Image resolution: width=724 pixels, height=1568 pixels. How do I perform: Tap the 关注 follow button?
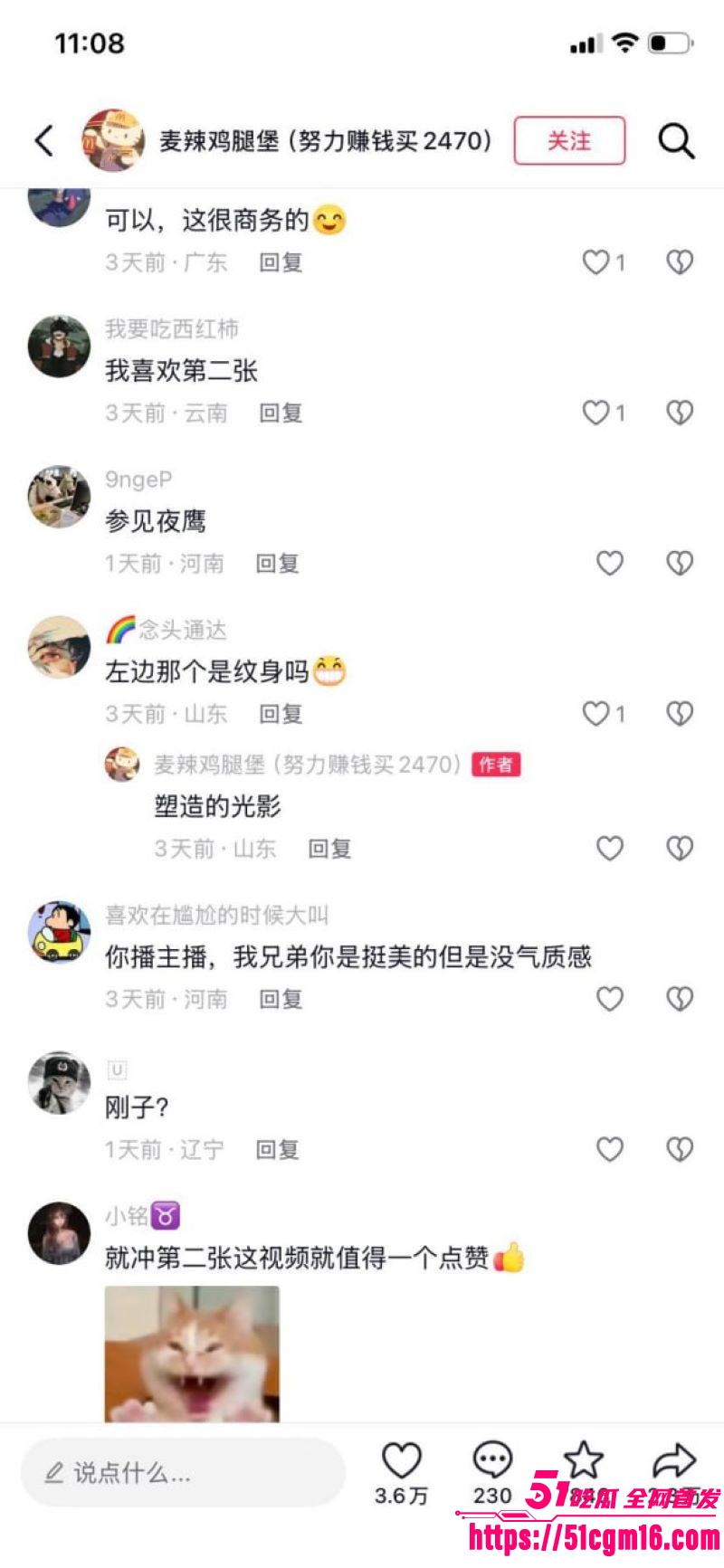coord(568,141)
